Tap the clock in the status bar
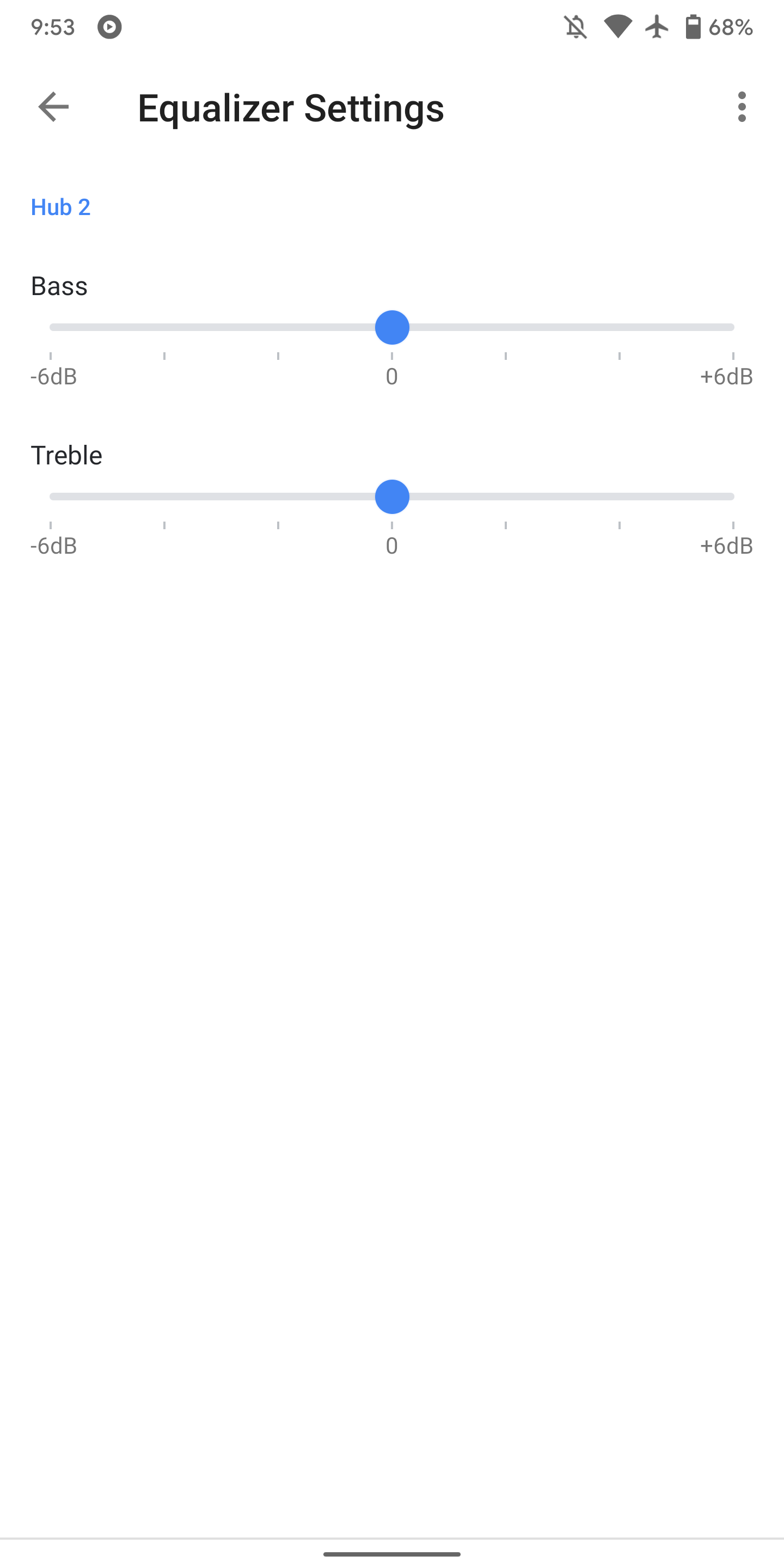 click(x=53, y=27)
